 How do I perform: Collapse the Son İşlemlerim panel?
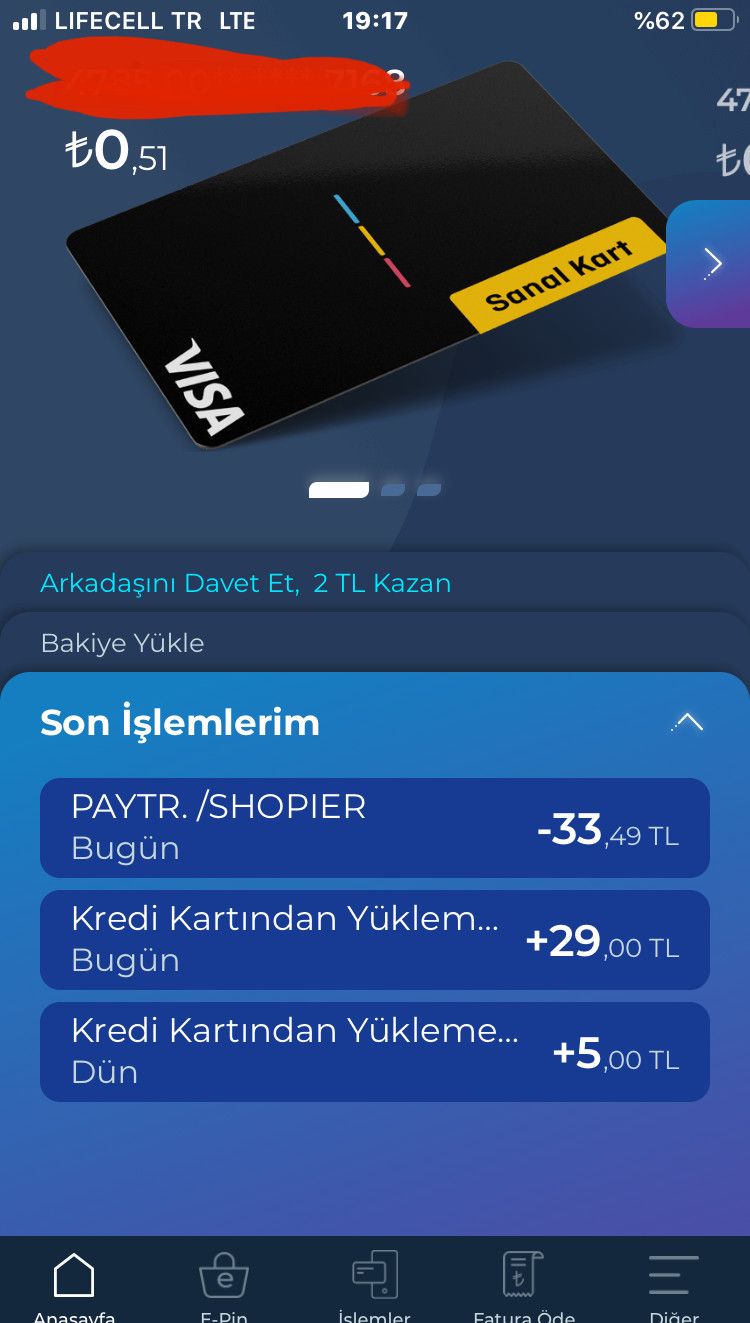[x=688, y=722]
